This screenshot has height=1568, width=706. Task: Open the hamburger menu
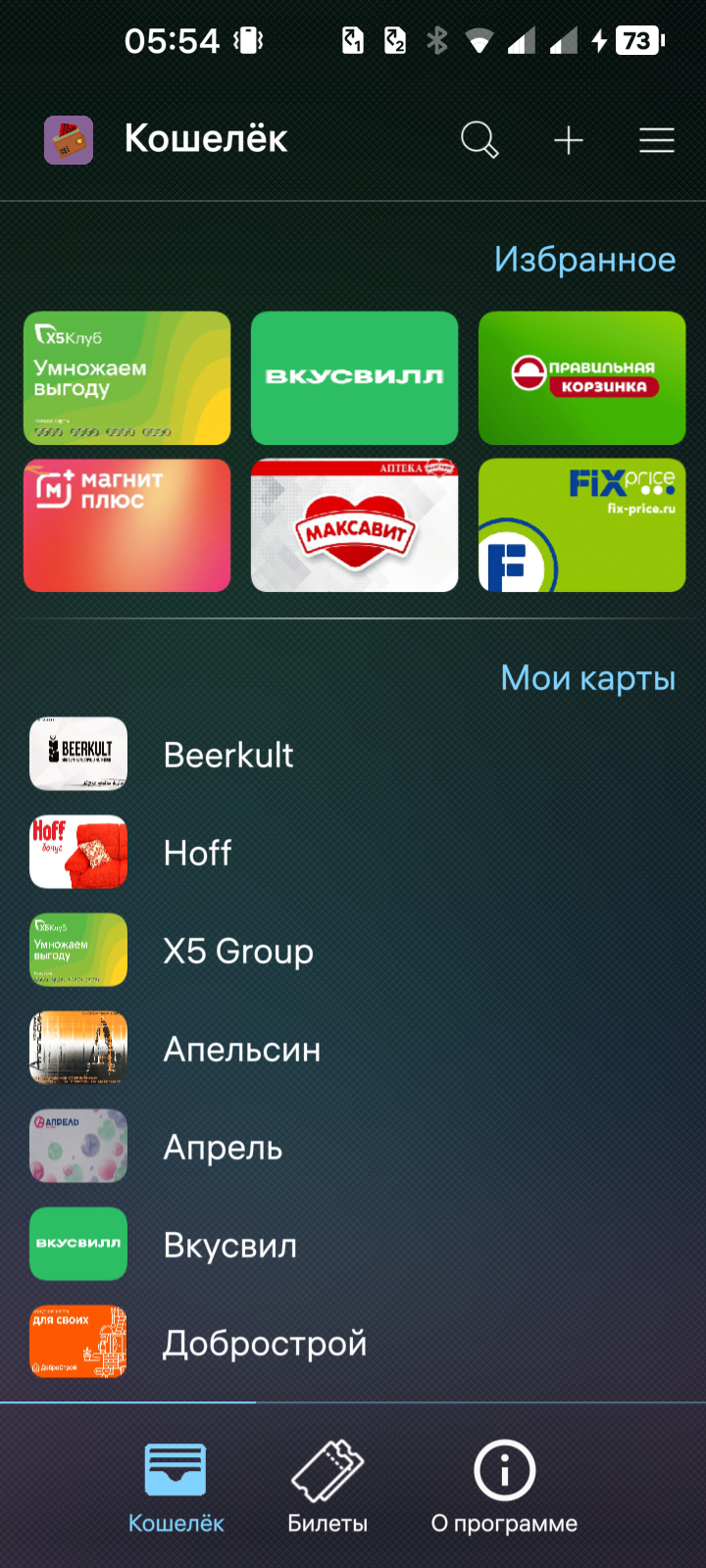point(657,140)
